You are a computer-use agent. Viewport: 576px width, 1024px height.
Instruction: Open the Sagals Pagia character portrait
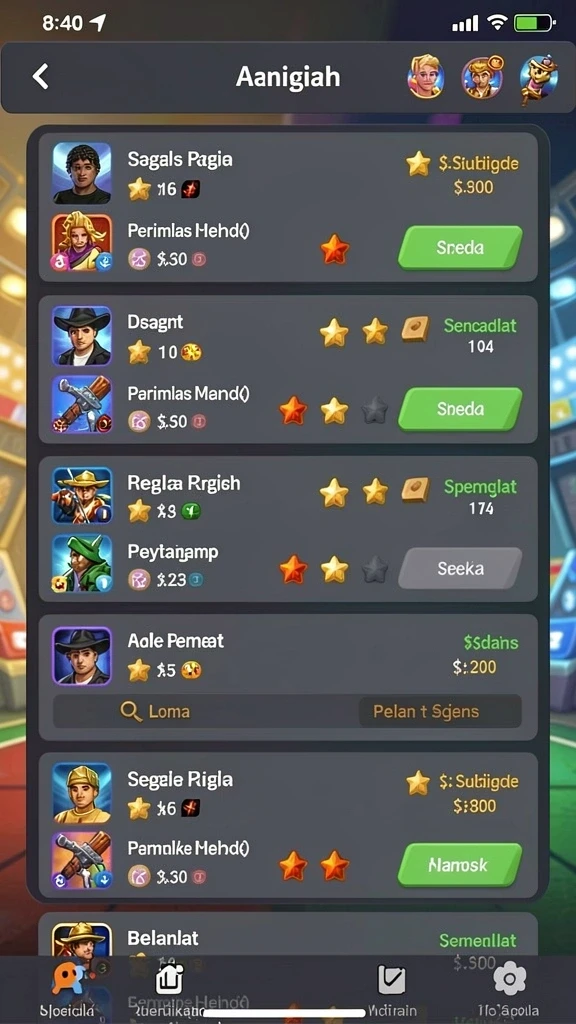point(82,173)
